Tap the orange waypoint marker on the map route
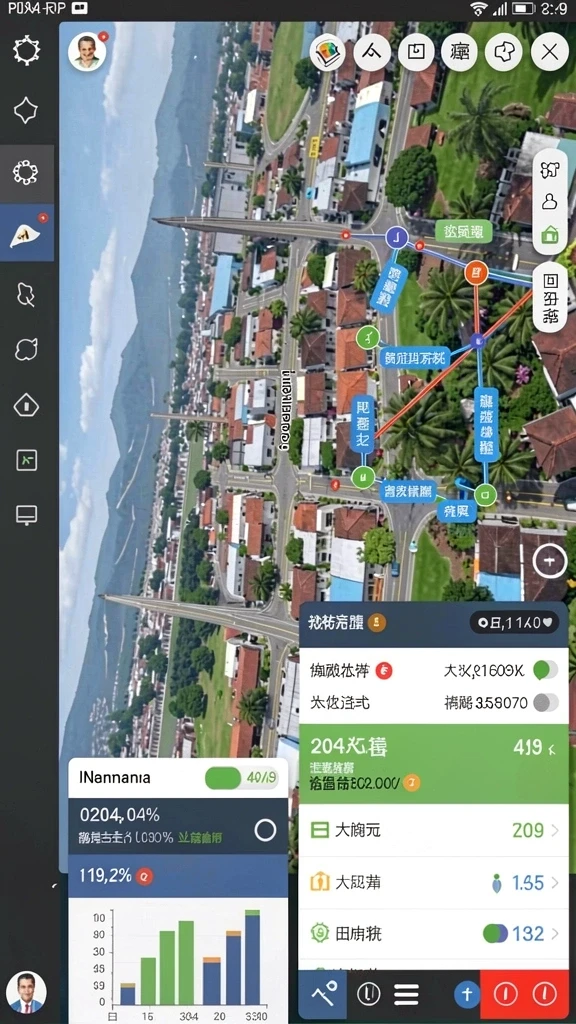The width and height of the screenshot is (576, 1024). coord(476,272)
